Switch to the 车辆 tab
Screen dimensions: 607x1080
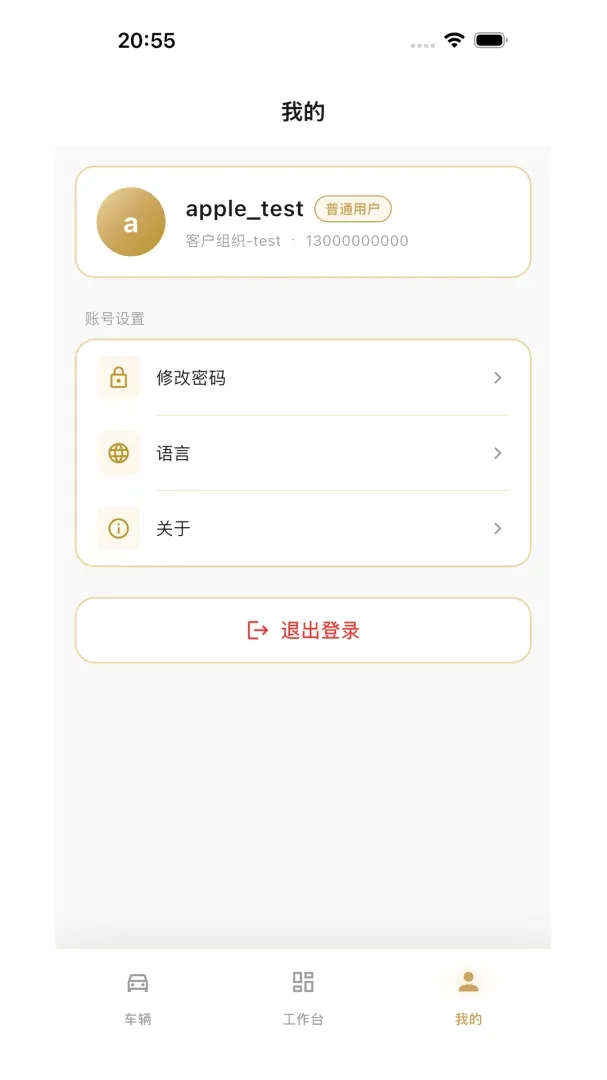click(x=138, y=998)
